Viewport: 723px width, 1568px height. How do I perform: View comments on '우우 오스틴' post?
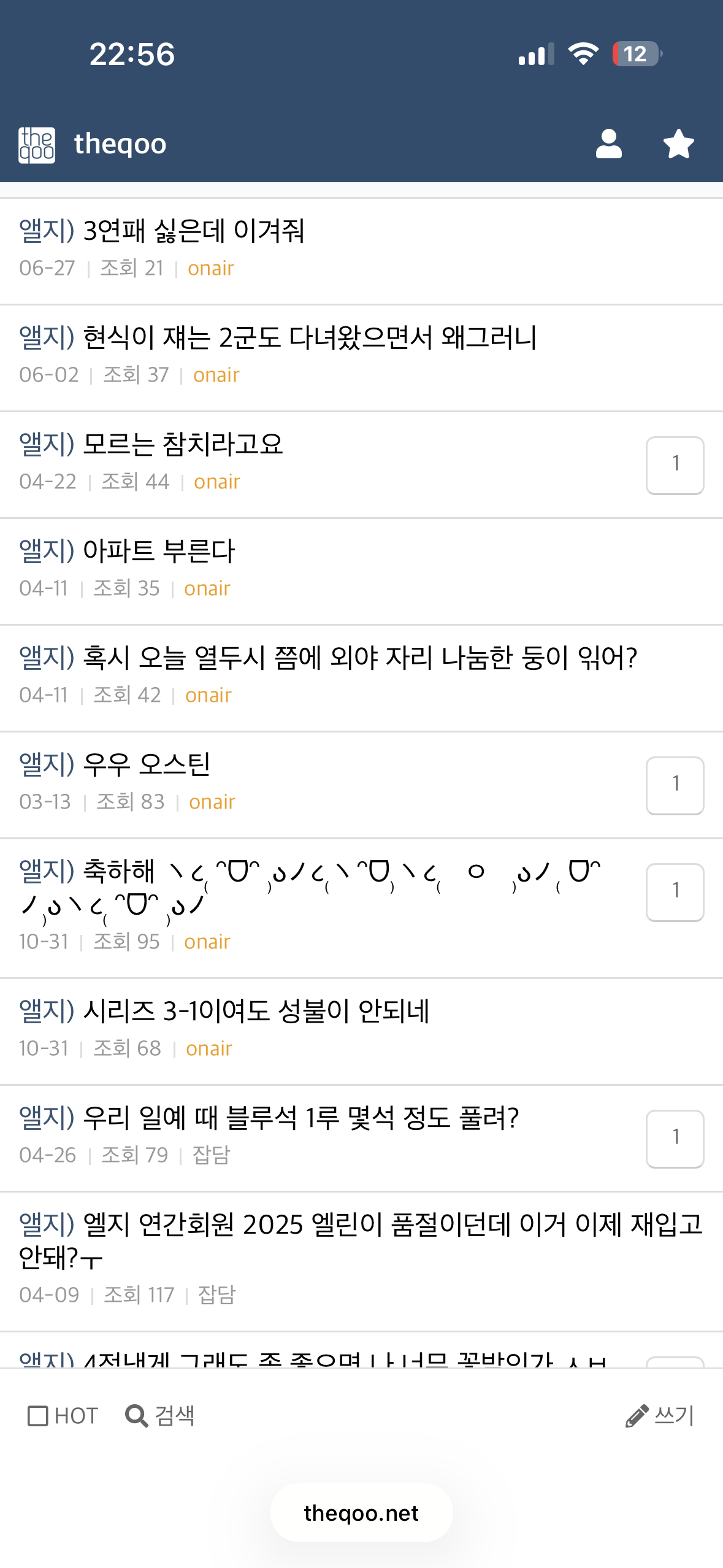(x=675, y=785)
